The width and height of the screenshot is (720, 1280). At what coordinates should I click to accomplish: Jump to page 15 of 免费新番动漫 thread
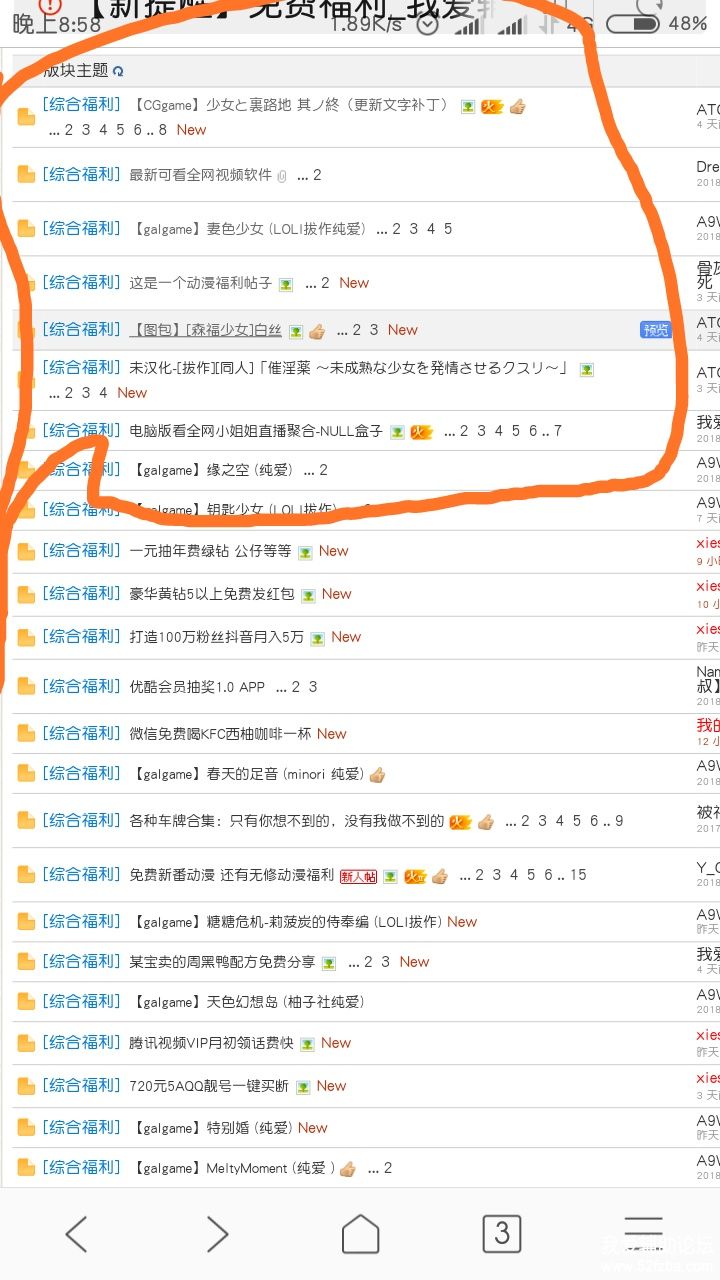[x=578, y=875]
